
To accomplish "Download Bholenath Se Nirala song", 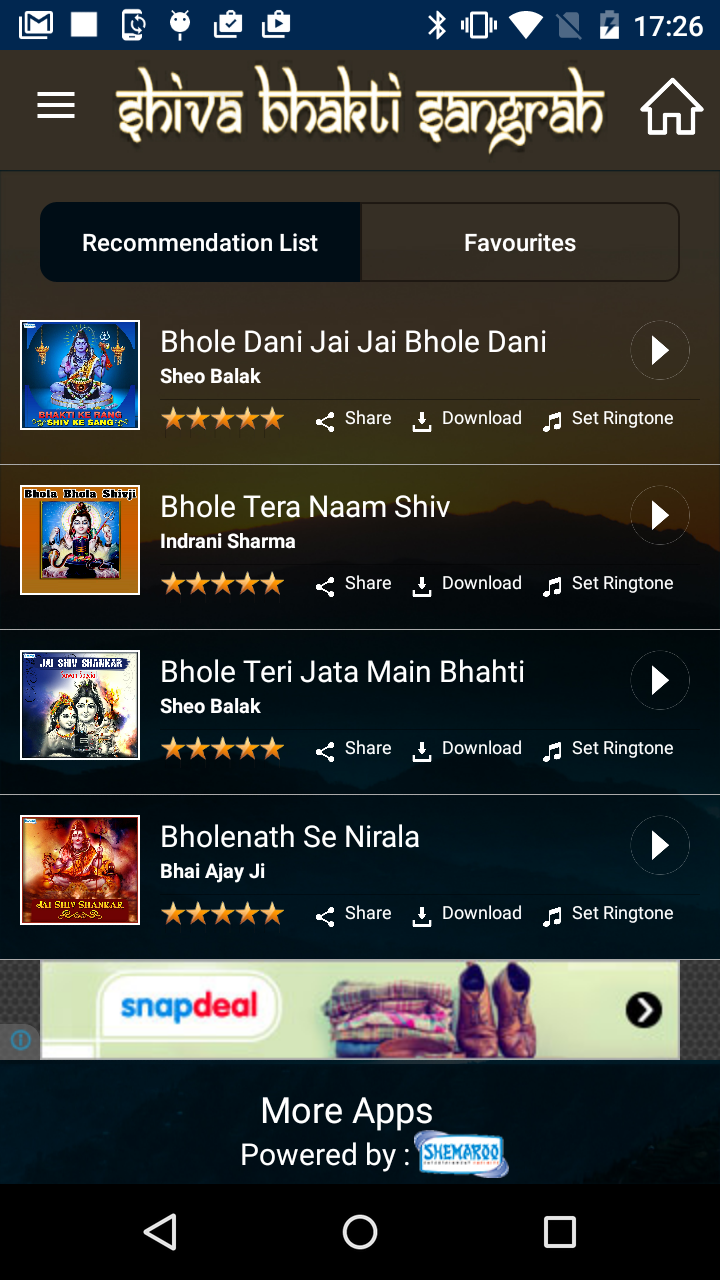I will tap(467, 914).
